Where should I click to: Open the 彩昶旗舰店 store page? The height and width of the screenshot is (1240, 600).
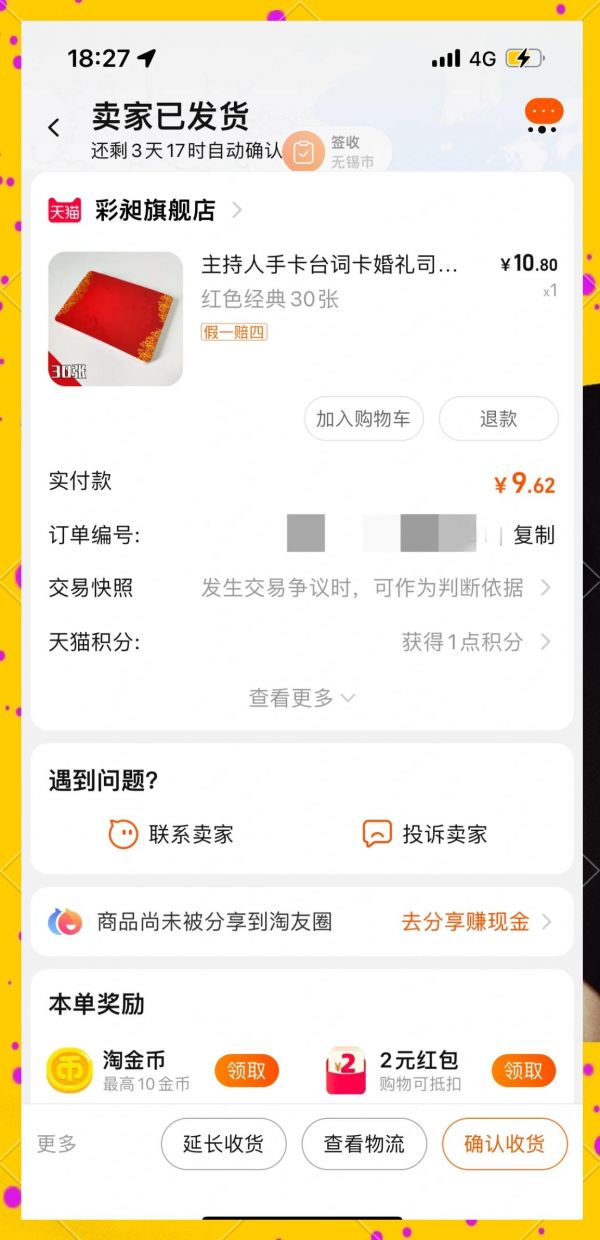155,210
